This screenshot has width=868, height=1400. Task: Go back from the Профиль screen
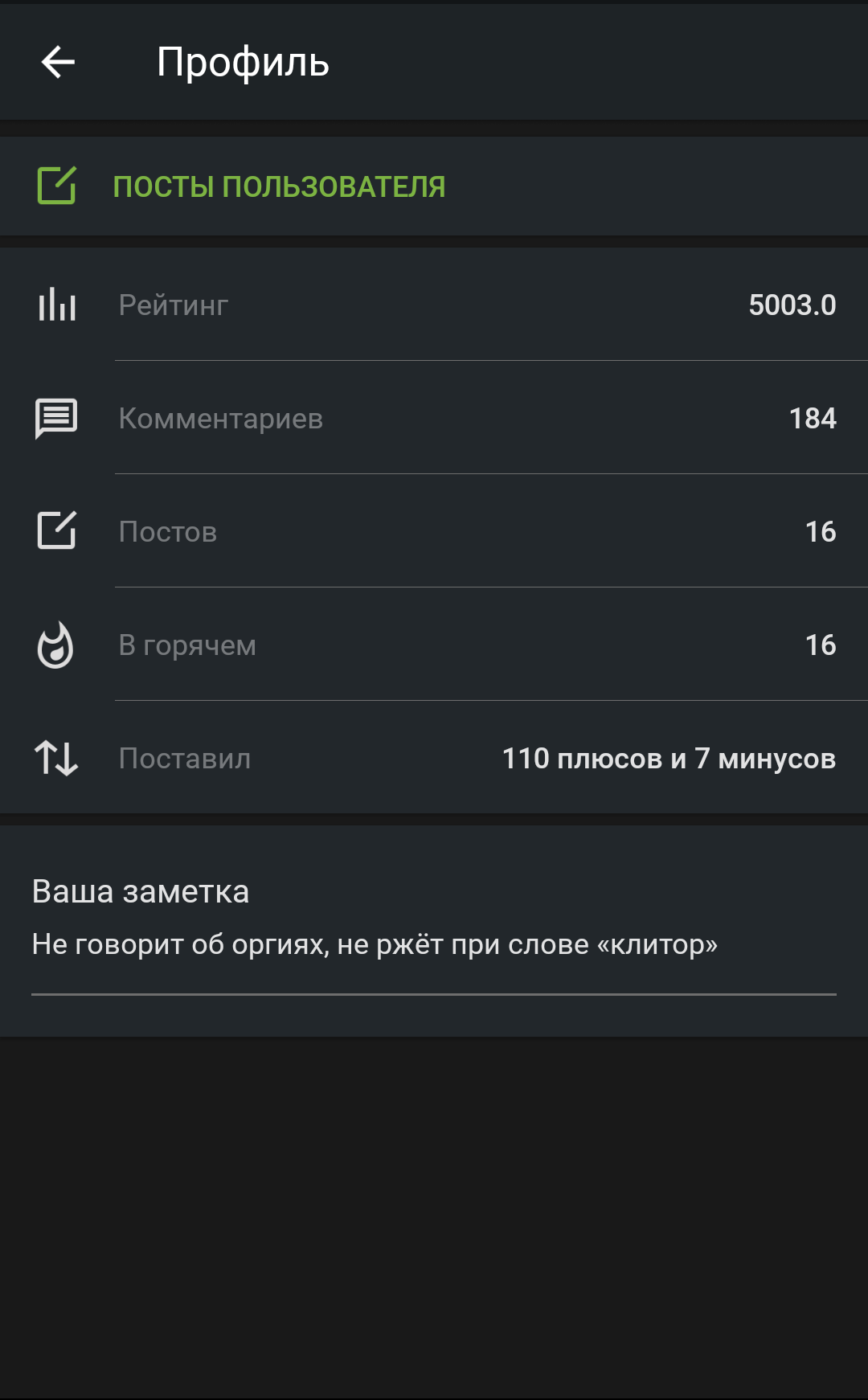(x=58, y=62)
